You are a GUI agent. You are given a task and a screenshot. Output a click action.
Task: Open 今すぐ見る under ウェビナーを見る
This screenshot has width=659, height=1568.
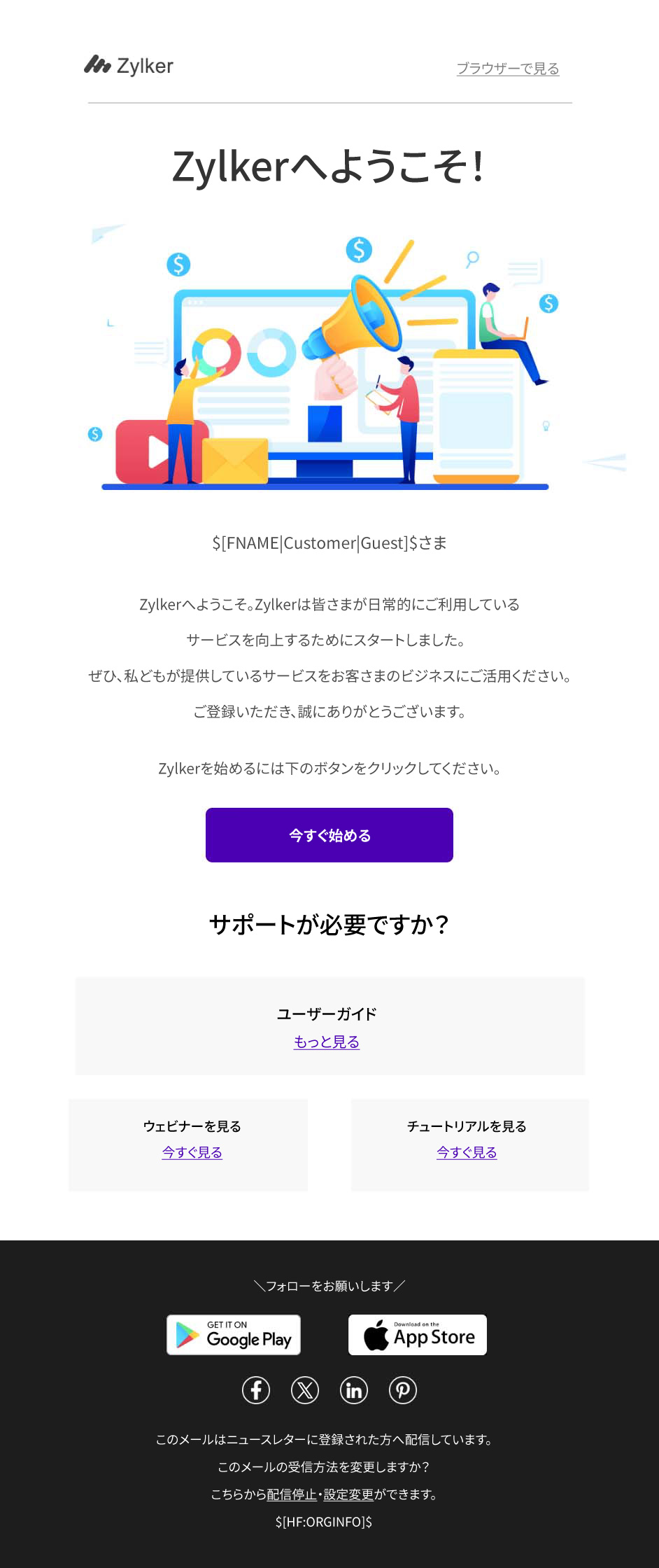[192, 1152]
